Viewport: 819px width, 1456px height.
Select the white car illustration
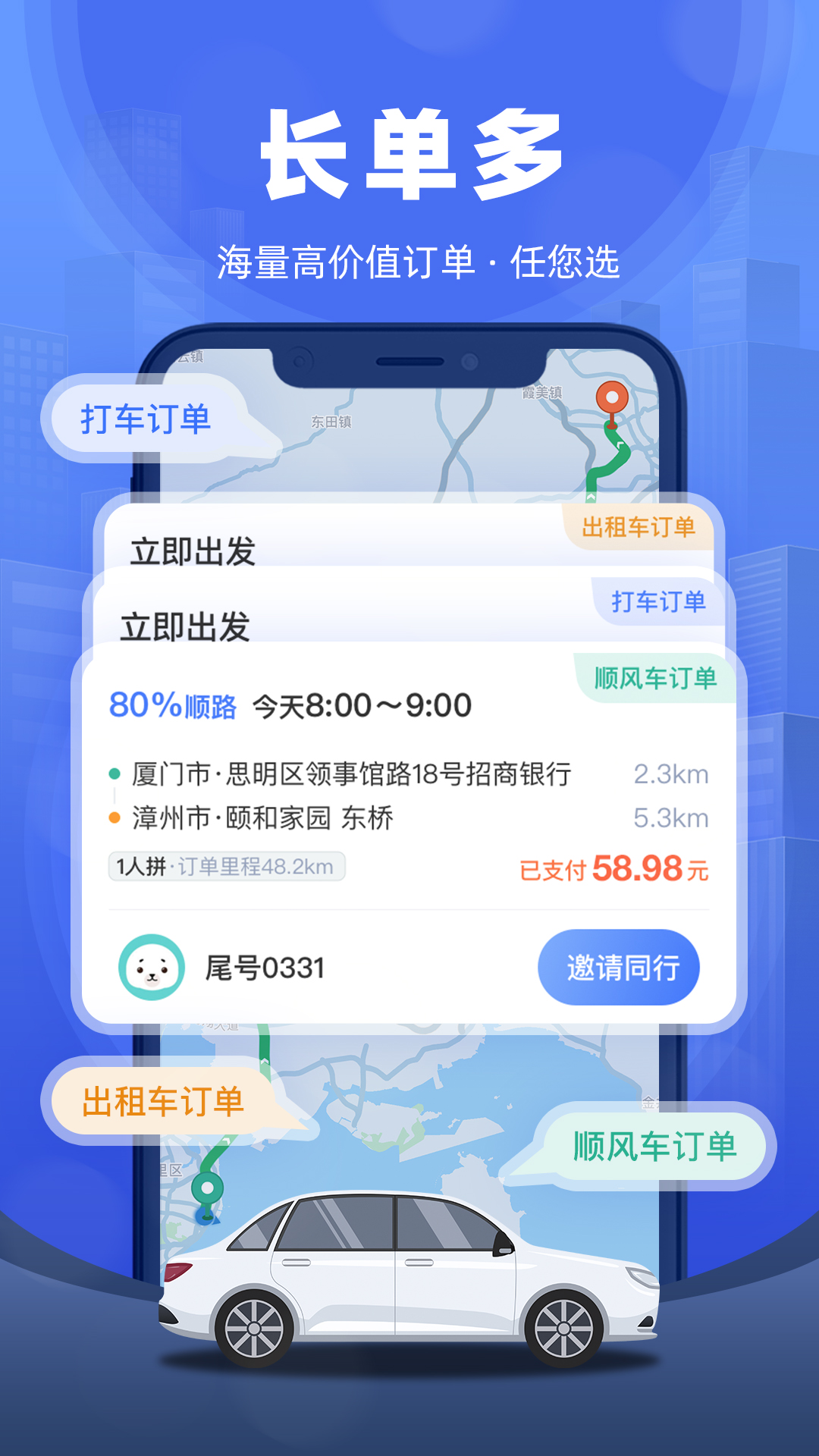pyautogui.click(x=409, y=1274)
